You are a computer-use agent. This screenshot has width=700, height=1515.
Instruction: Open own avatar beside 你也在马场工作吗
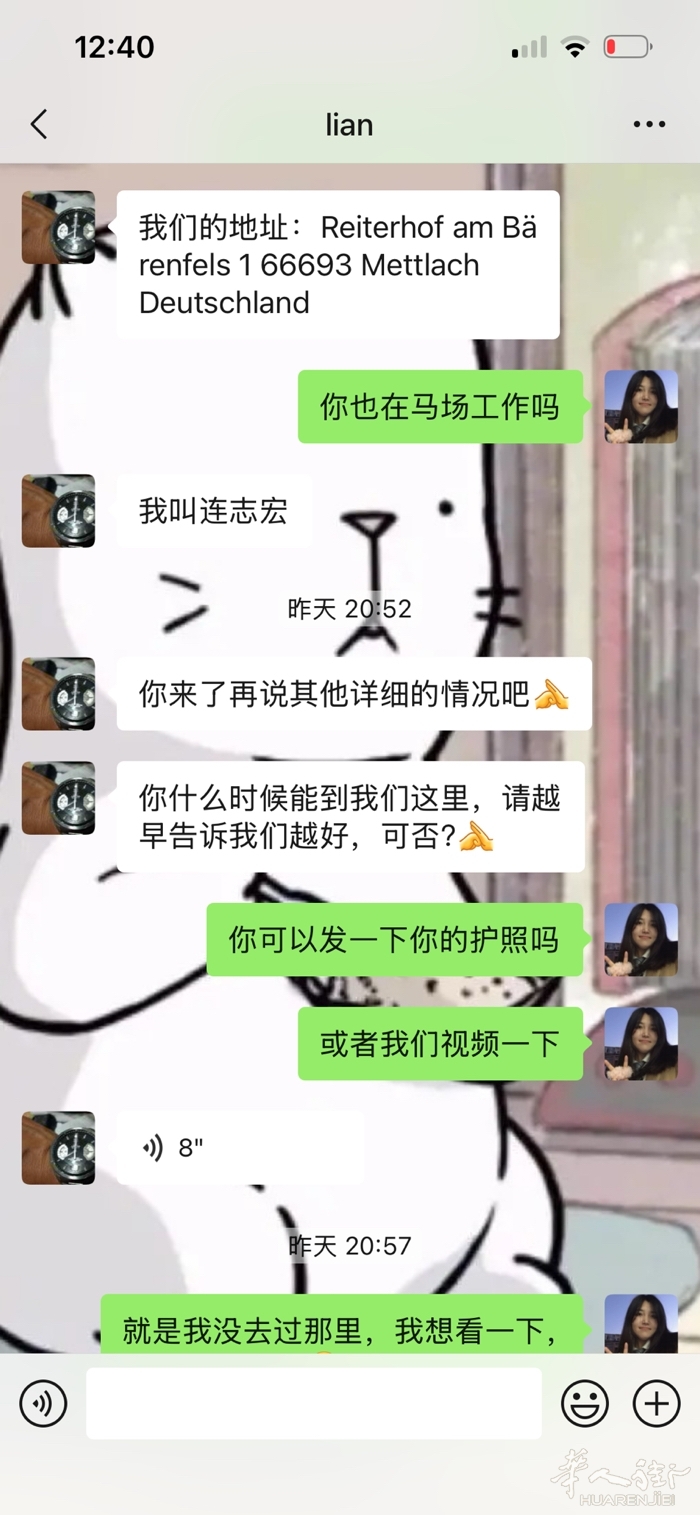[x=641, y=407]
